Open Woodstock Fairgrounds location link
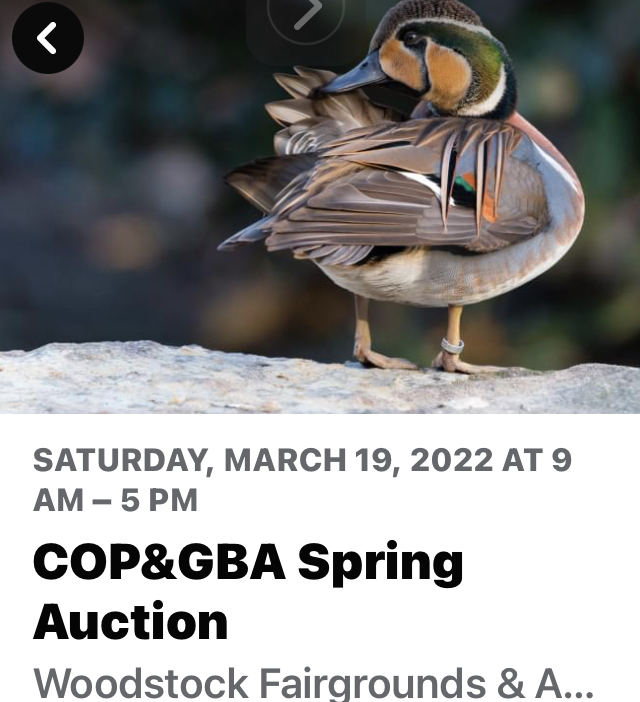The width and height of the screenshot is (640, 702). pos(313,683)
